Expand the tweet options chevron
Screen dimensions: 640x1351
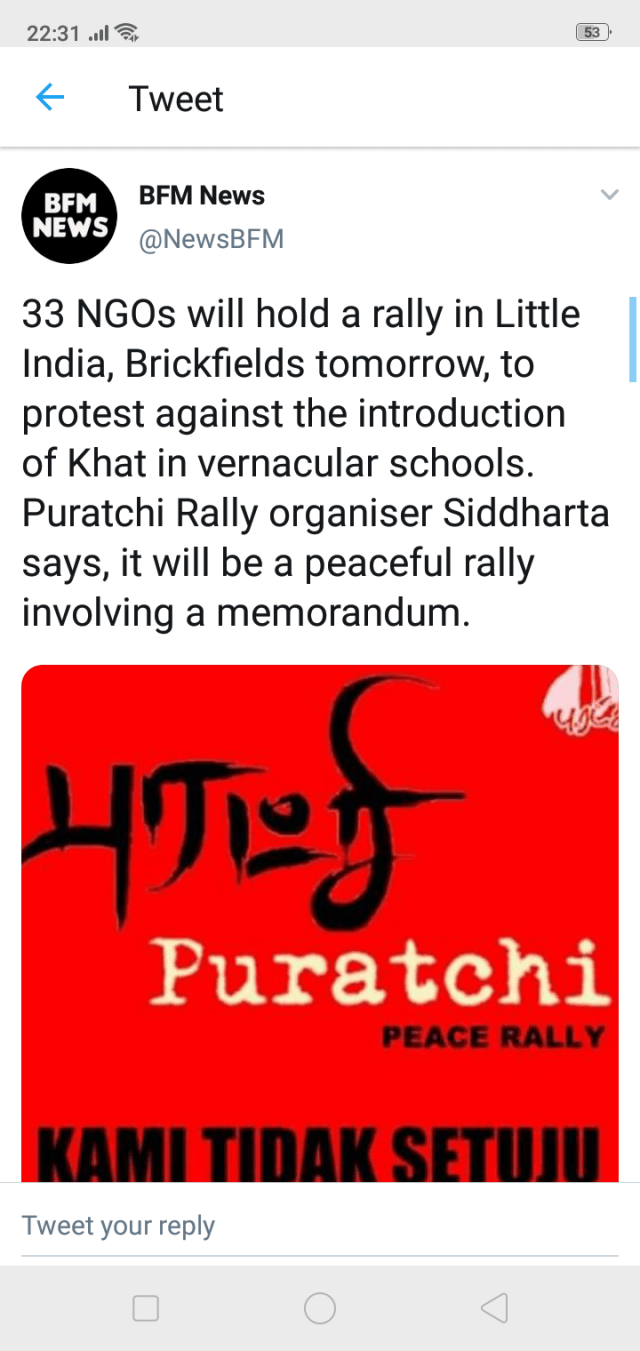point(609,194)
